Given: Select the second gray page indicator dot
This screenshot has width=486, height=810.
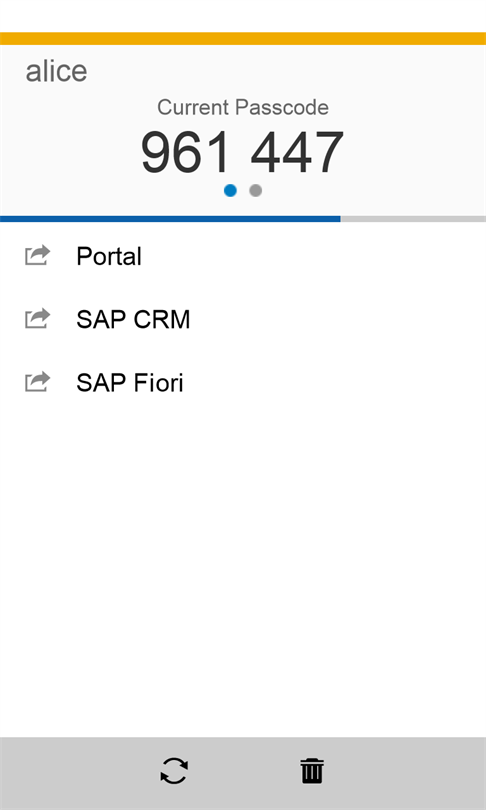Looking at the screenshot, I should 256,191.
